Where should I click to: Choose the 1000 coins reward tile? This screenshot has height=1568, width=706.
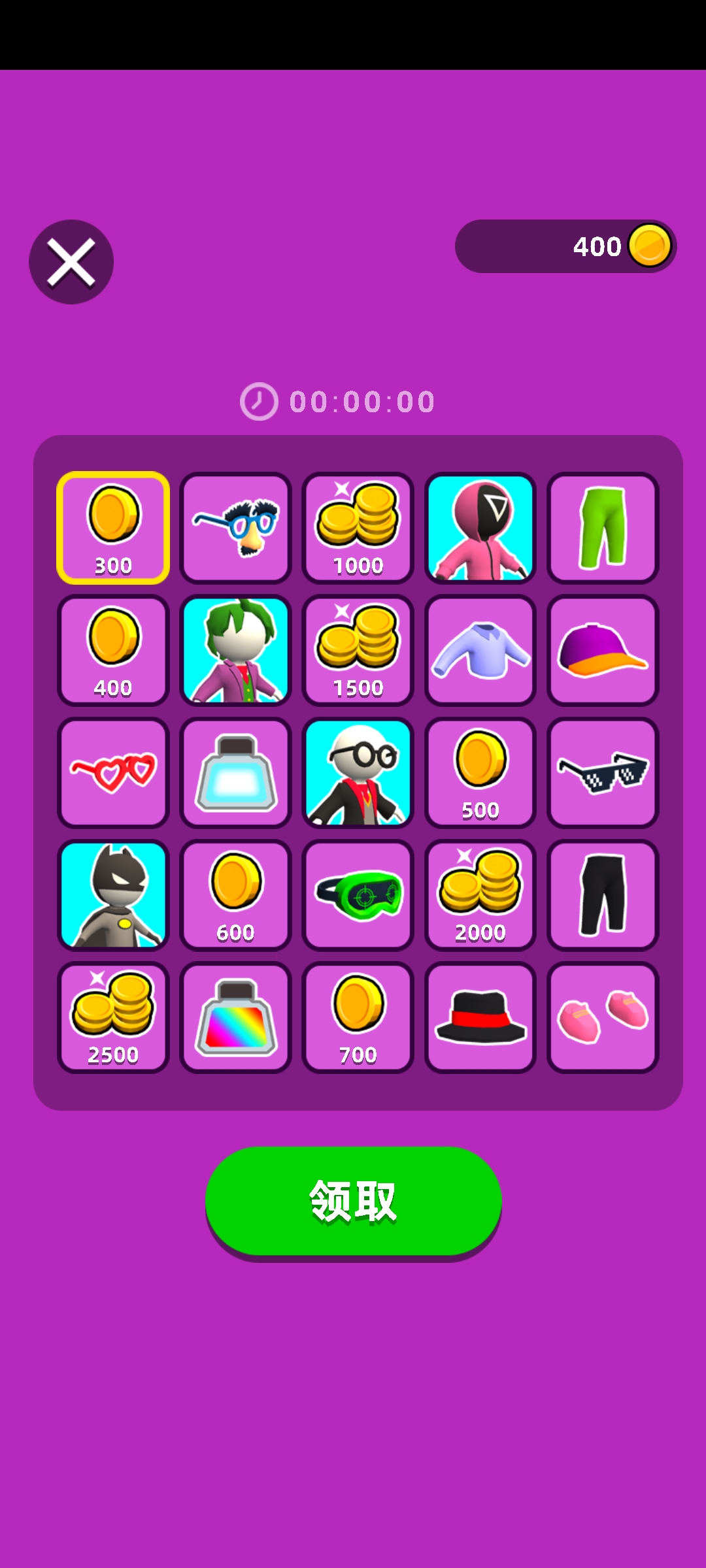point(358,528)
